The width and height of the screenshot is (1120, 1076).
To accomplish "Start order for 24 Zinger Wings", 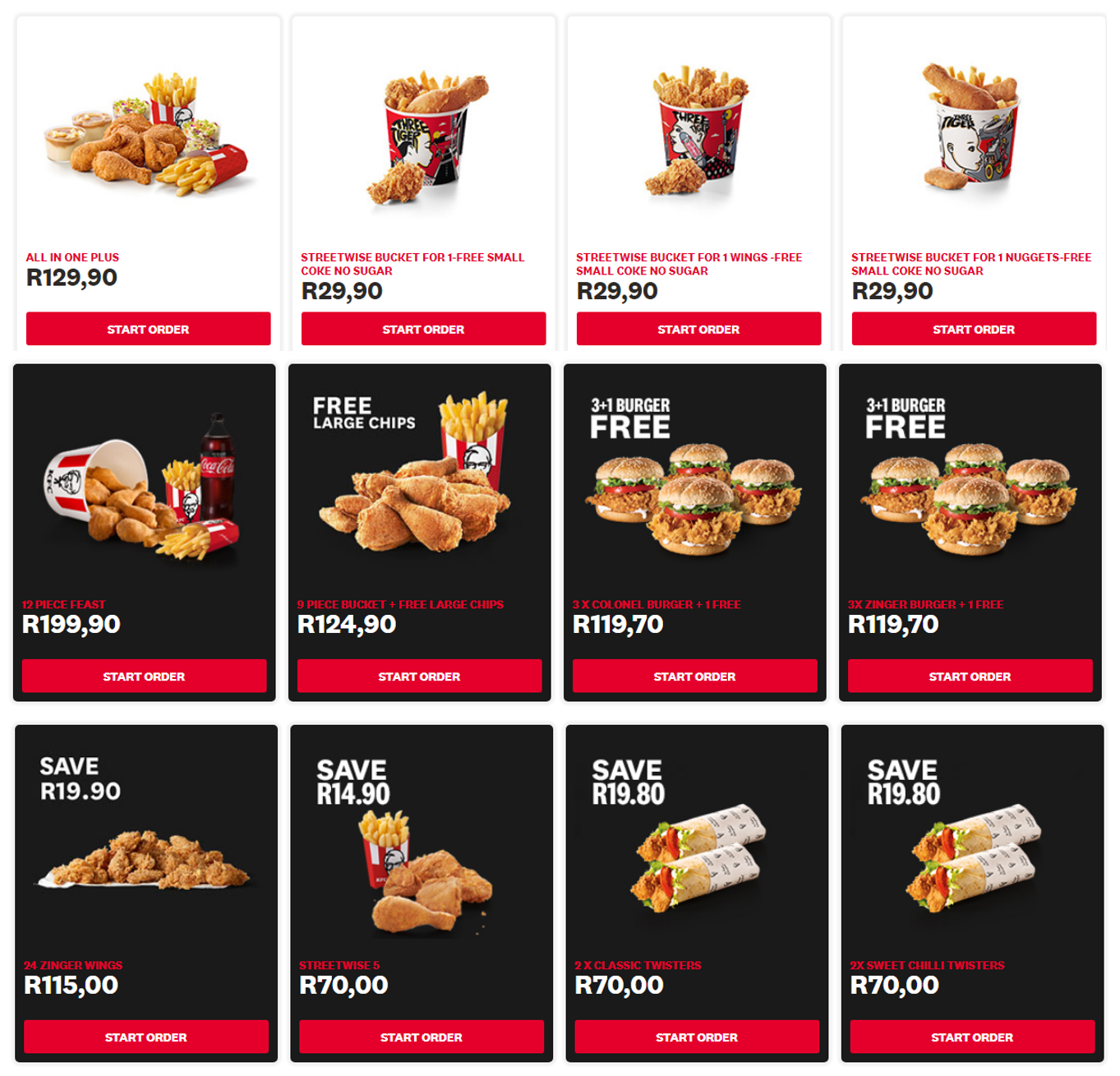I will (145, 1037).
